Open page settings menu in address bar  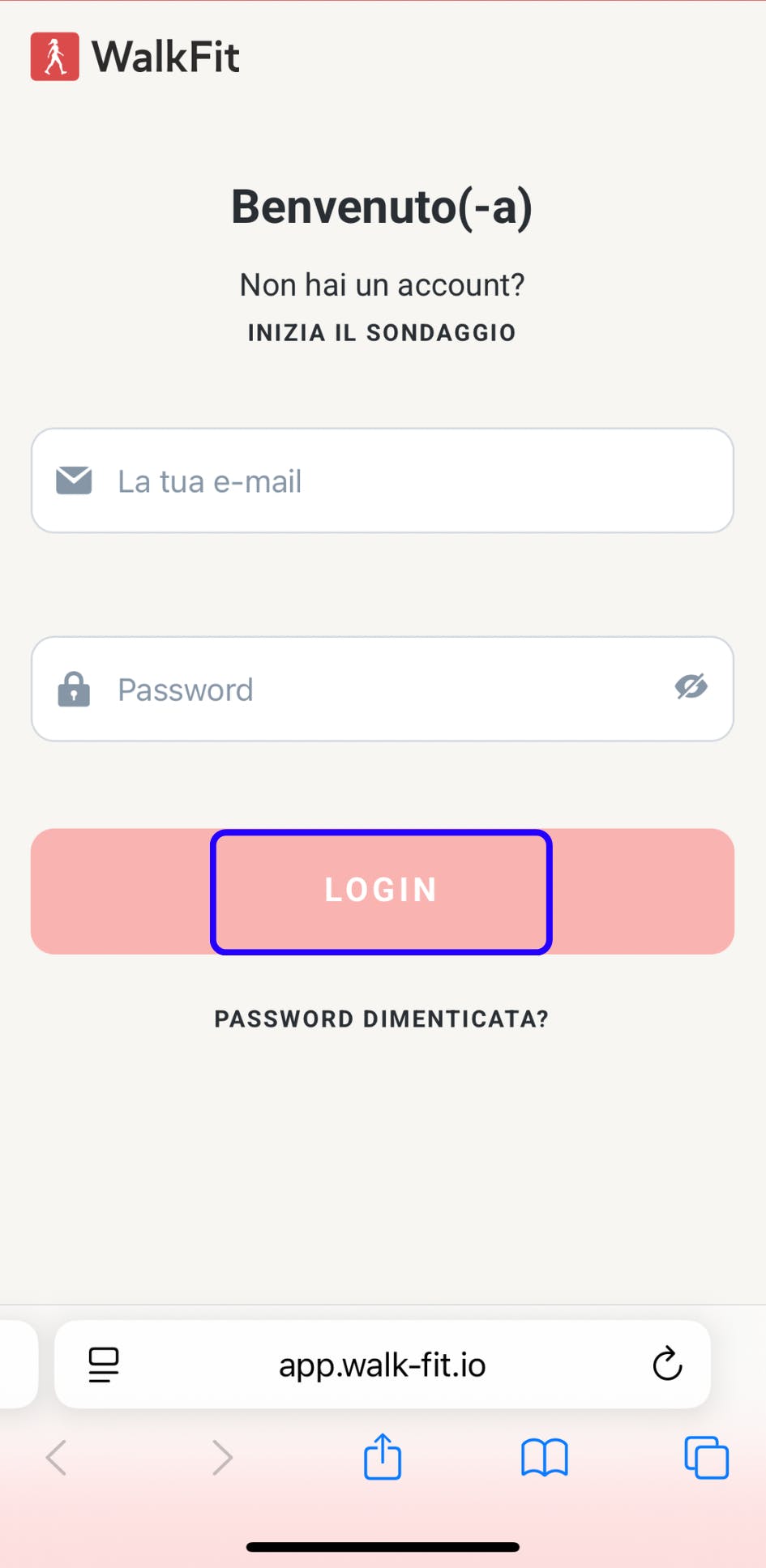coord(104,1365)
